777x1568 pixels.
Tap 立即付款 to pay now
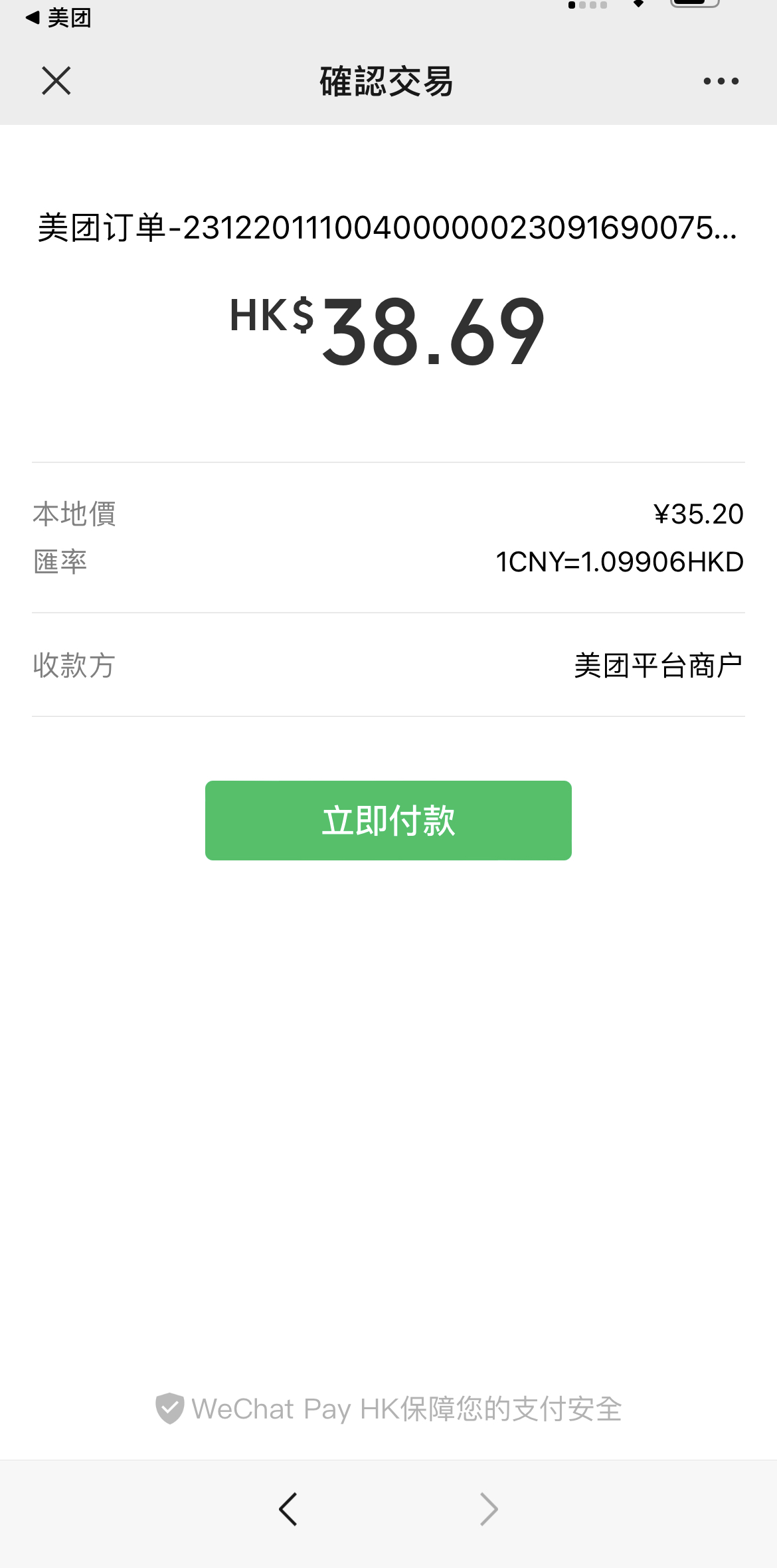coord(388,821)
